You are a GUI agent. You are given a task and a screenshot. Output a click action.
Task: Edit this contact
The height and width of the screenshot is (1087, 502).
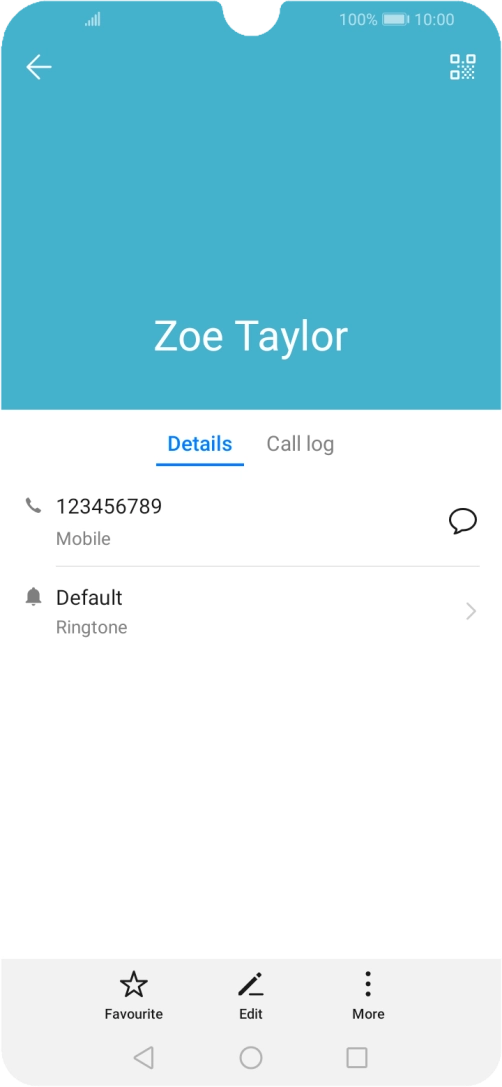251,995
